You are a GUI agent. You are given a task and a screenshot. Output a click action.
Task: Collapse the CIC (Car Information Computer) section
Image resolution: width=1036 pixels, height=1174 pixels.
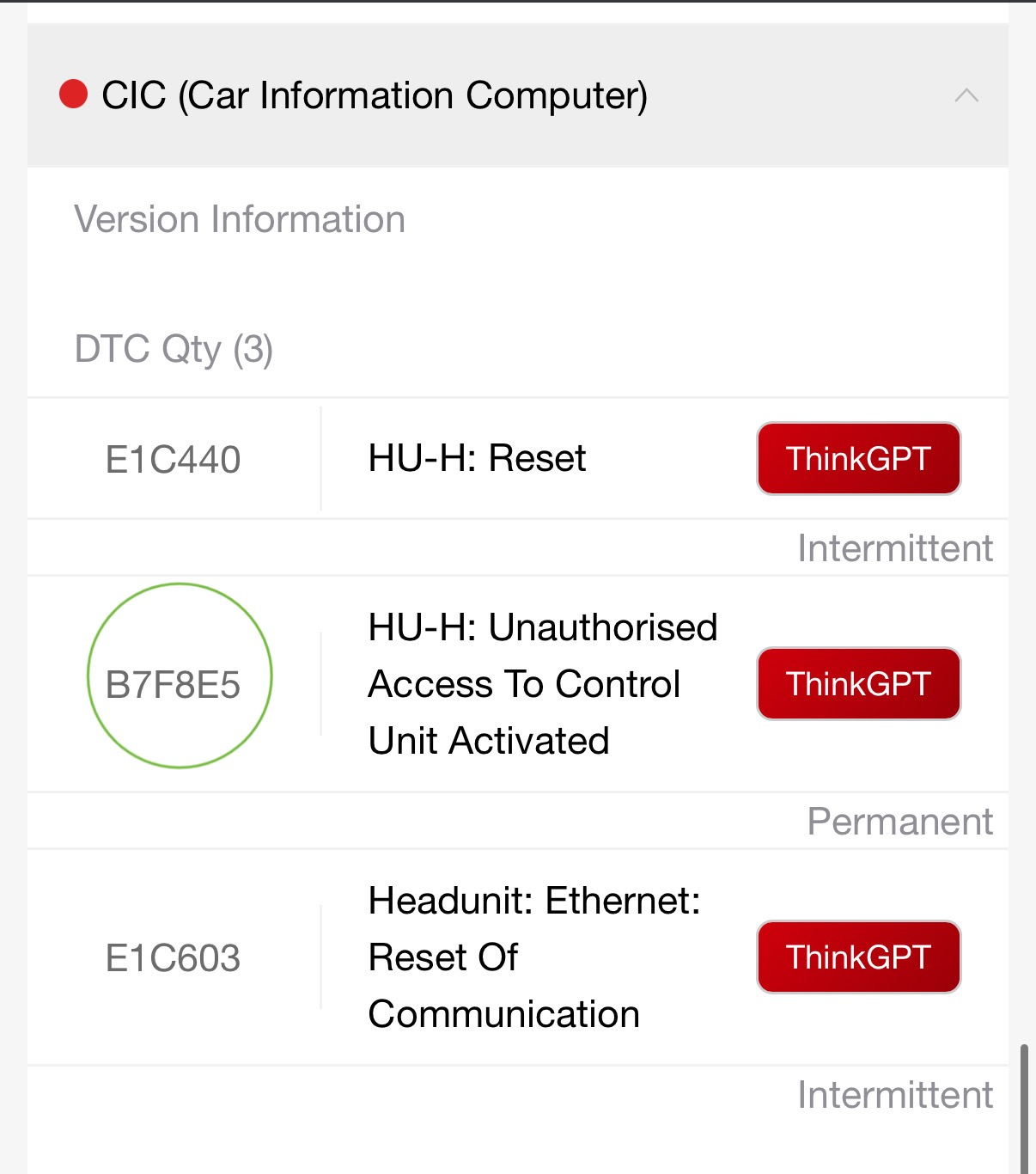click(966, 95)
